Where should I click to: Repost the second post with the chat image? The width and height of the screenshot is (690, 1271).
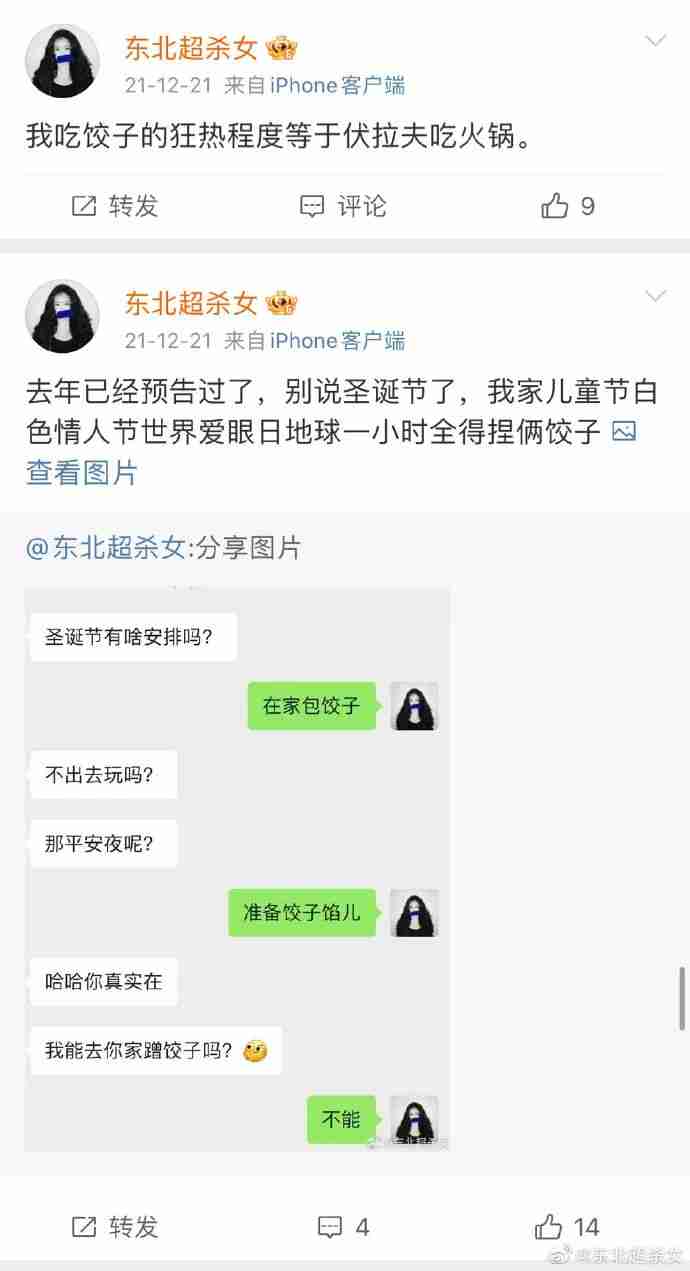[x=115, y=1226]
